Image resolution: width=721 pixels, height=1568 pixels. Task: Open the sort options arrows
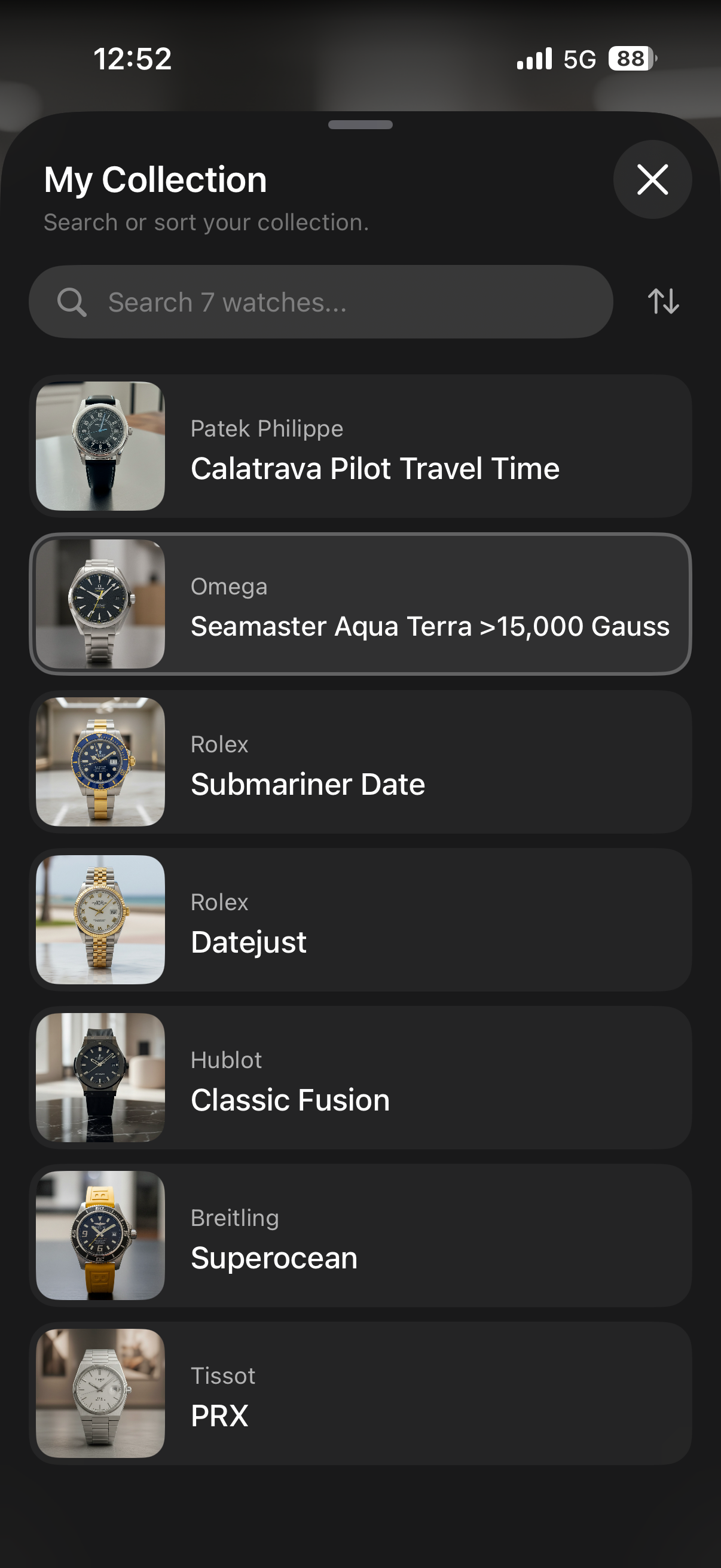[663, 301]
